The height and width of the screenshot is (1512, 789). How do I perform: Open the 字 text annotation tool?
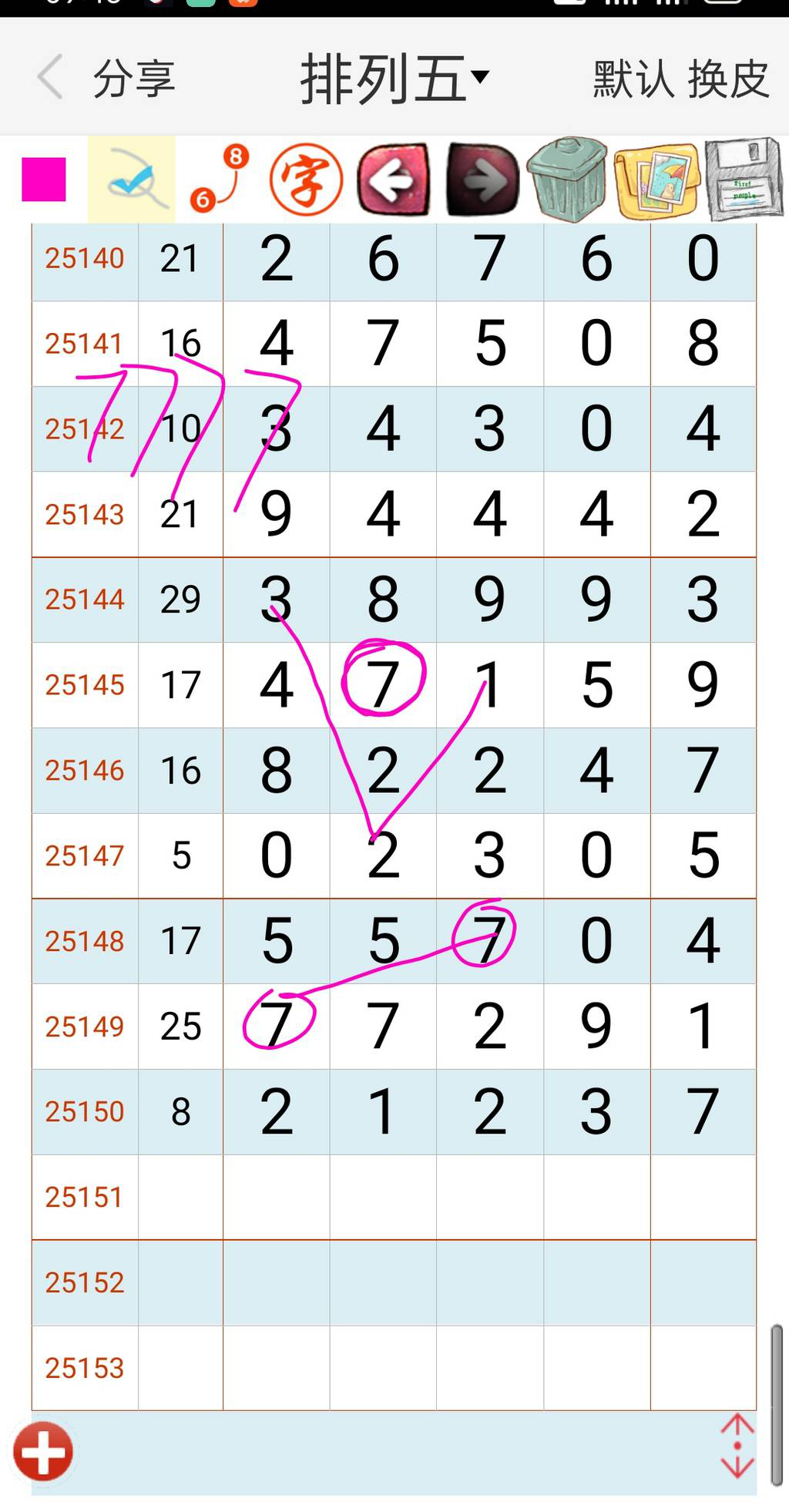coord(305,178)
